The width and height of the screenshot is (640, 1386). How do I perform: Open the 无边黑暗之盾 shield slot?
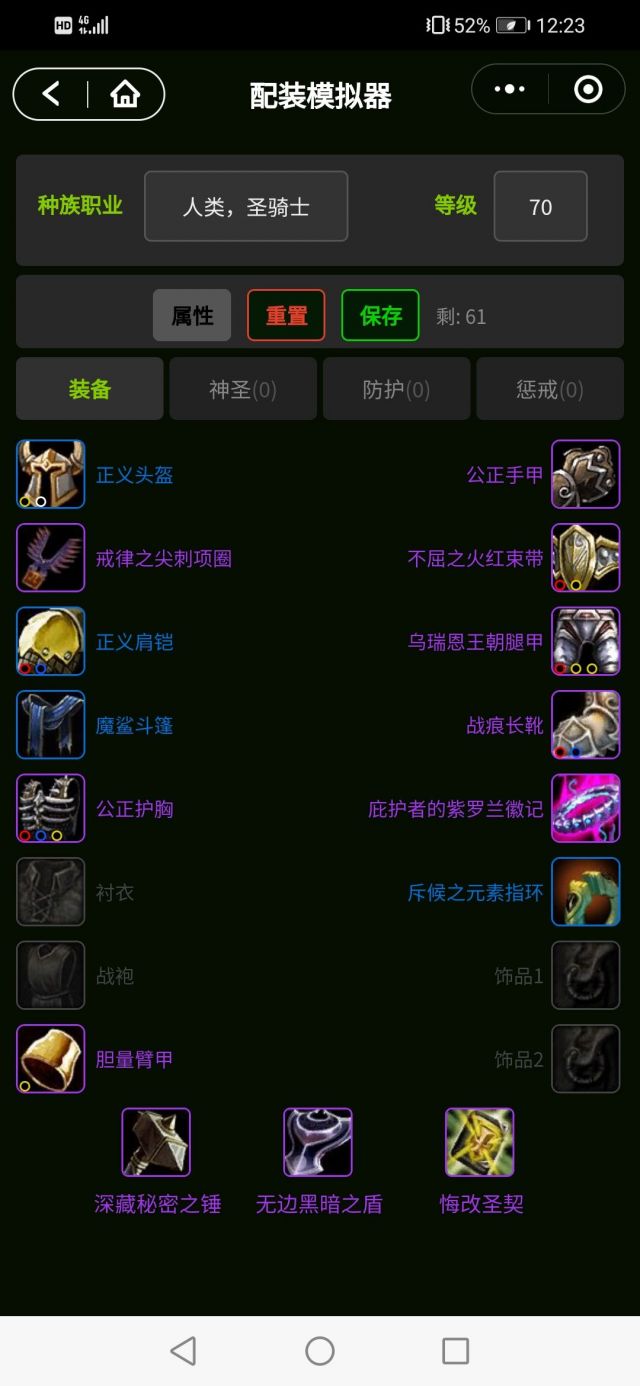(318, 1142)
